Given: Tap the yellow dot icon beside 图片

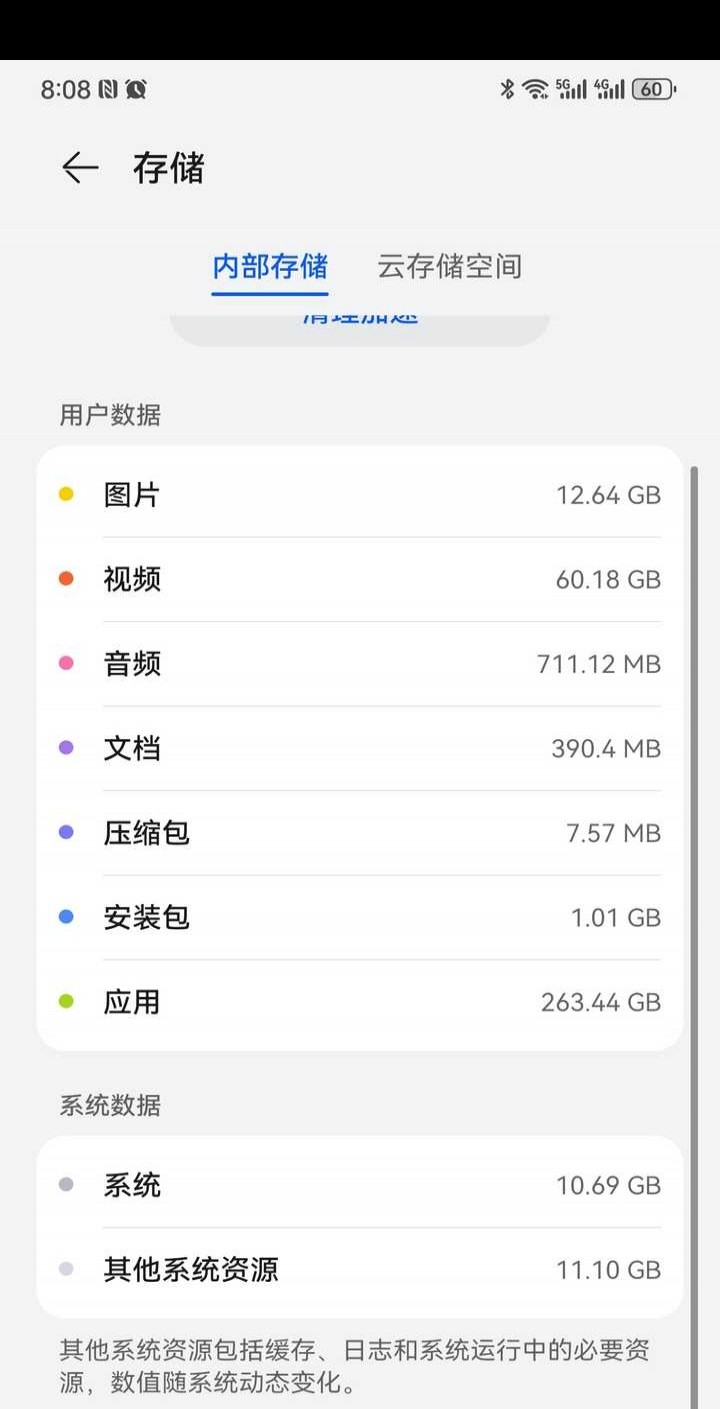Looking at the screenshot, I should 66,494.
